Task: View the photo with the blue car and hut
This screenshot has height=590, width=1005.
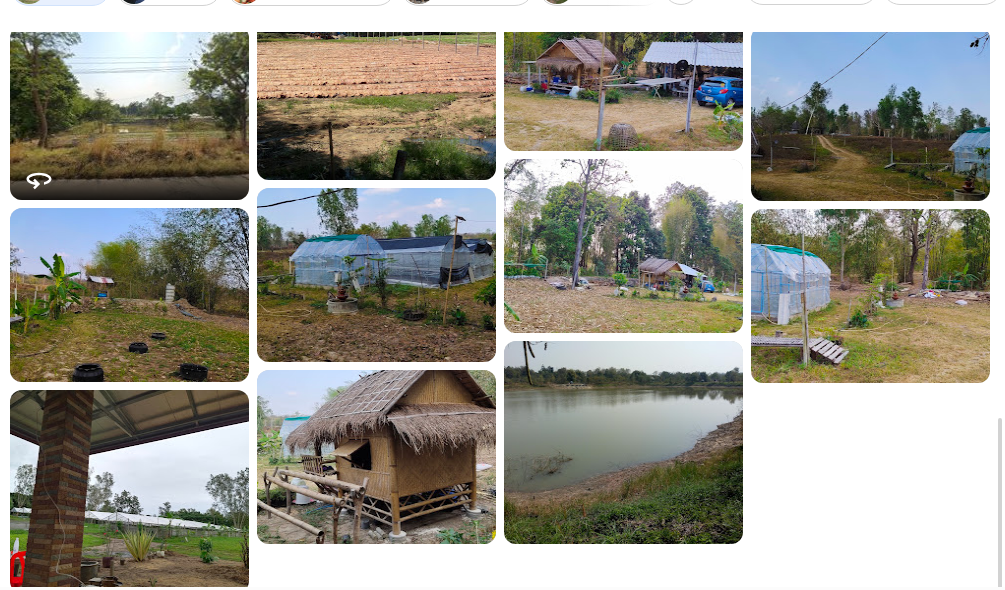Action: click(623, 91)
